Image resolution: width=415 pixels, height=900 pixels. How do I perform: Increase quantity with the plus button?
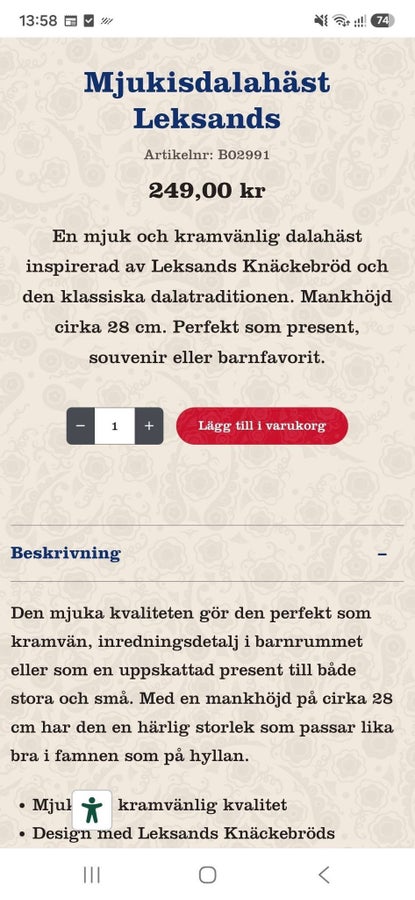[x=149, y=426]
